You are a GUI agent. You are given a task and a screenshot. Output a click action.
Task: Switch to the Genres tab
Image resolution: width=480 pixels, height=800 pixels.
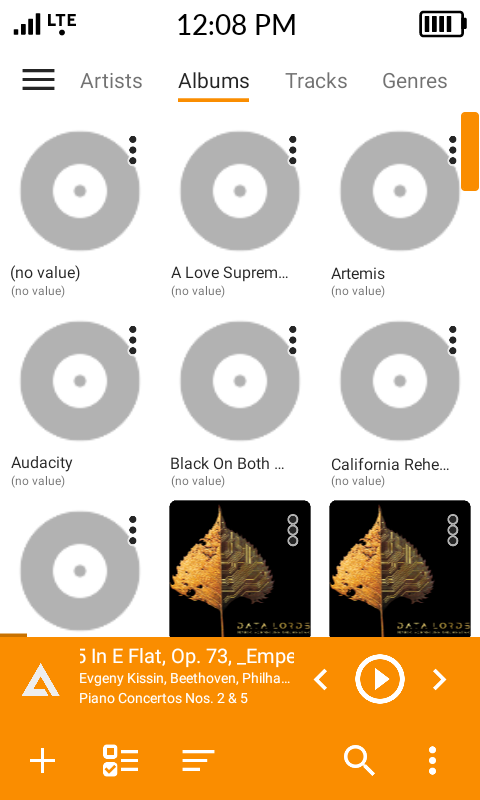pyautogui.click(x=415, y=81)
